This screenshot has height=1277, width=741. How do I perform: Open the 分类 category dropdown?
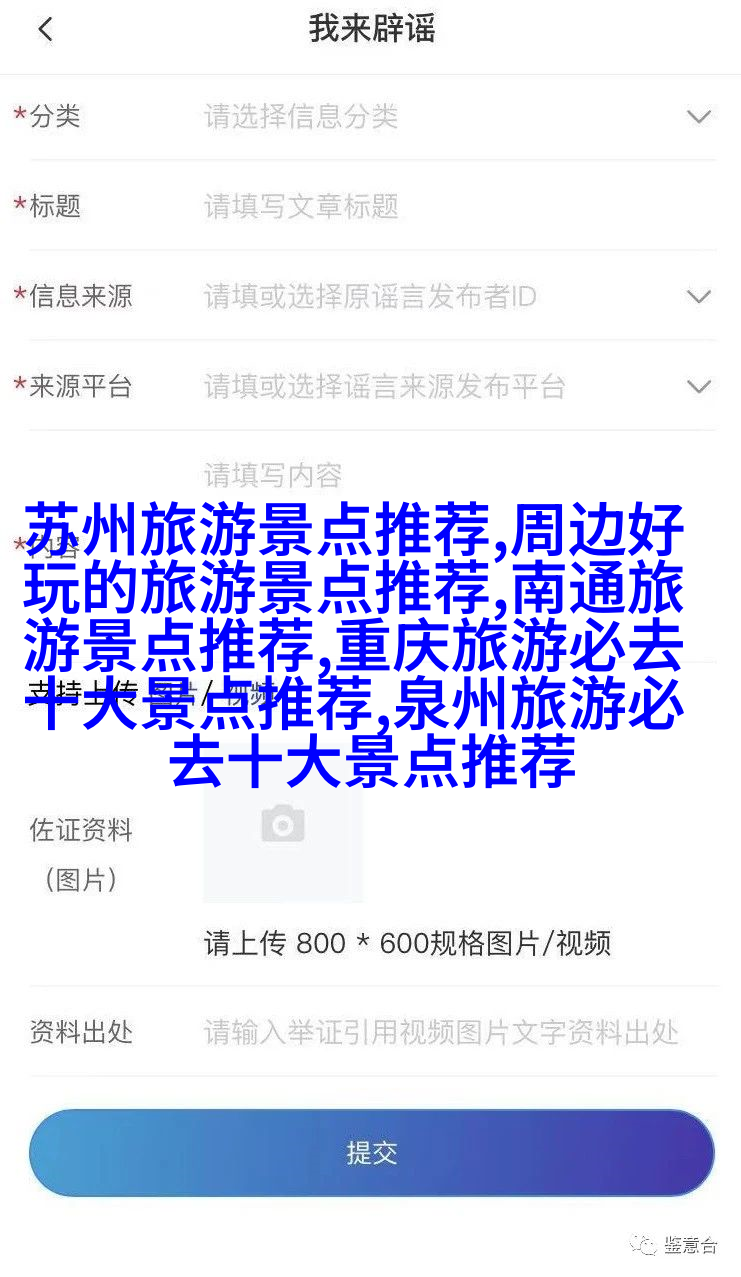click(698, 117)
